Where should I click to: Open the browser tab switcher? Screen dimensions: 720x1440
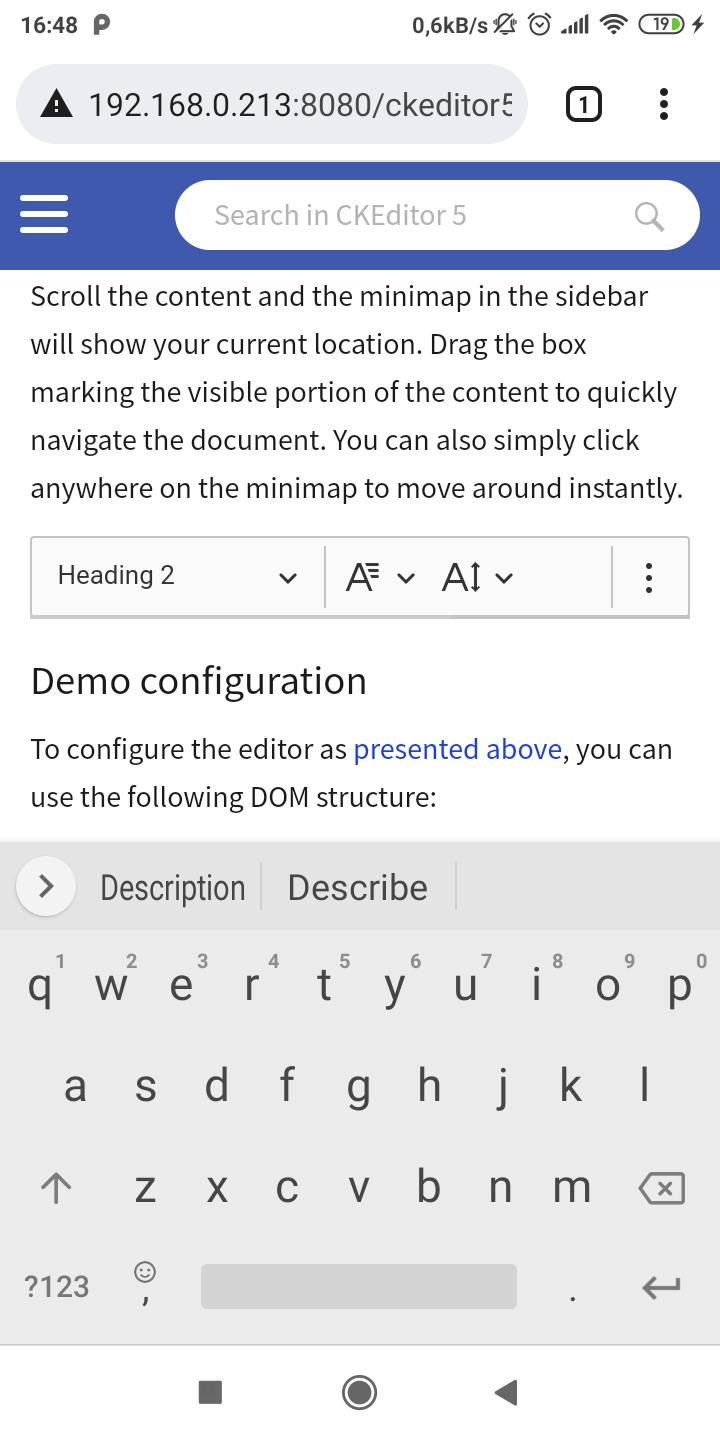tap(583, 104)
